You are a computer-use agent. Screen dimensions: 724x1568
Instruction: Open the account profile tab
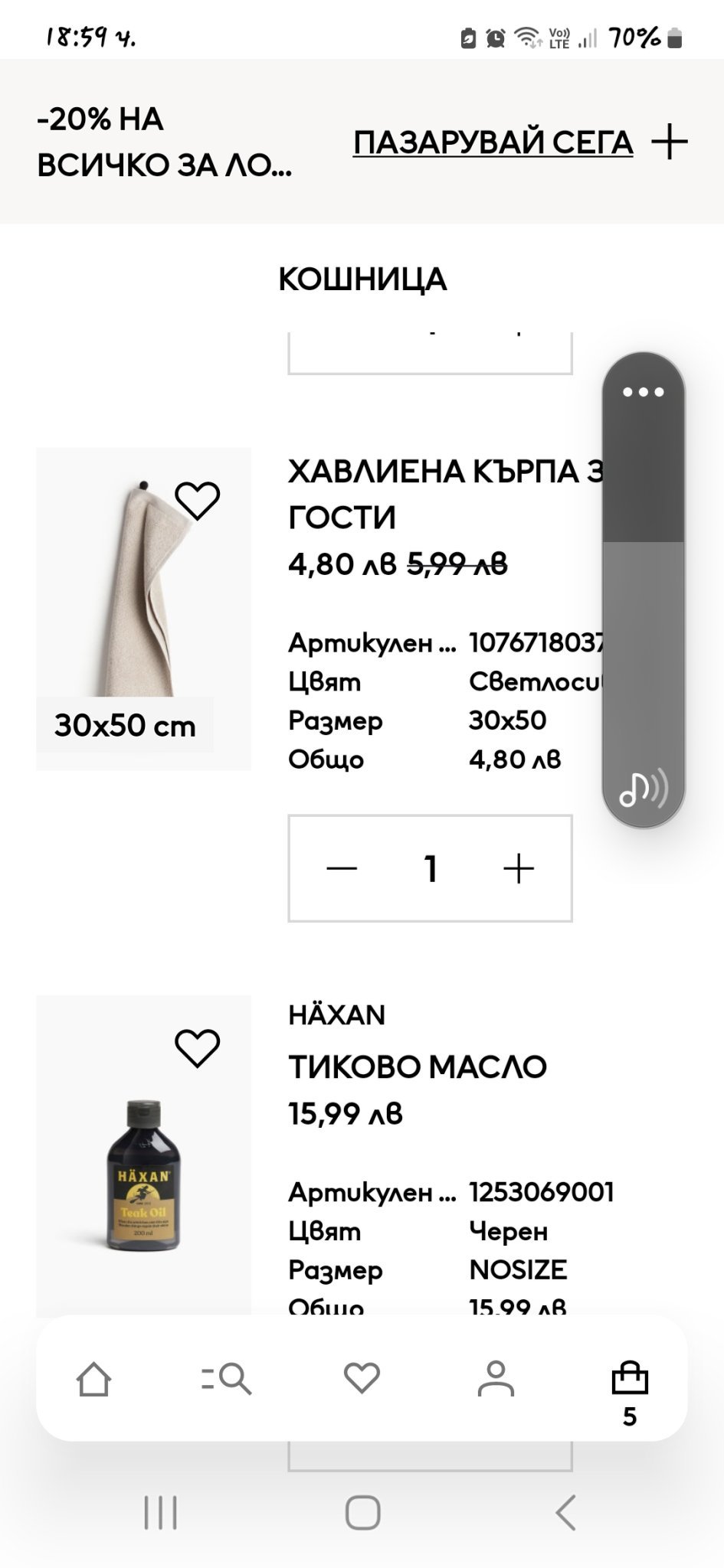point(496,1380)
